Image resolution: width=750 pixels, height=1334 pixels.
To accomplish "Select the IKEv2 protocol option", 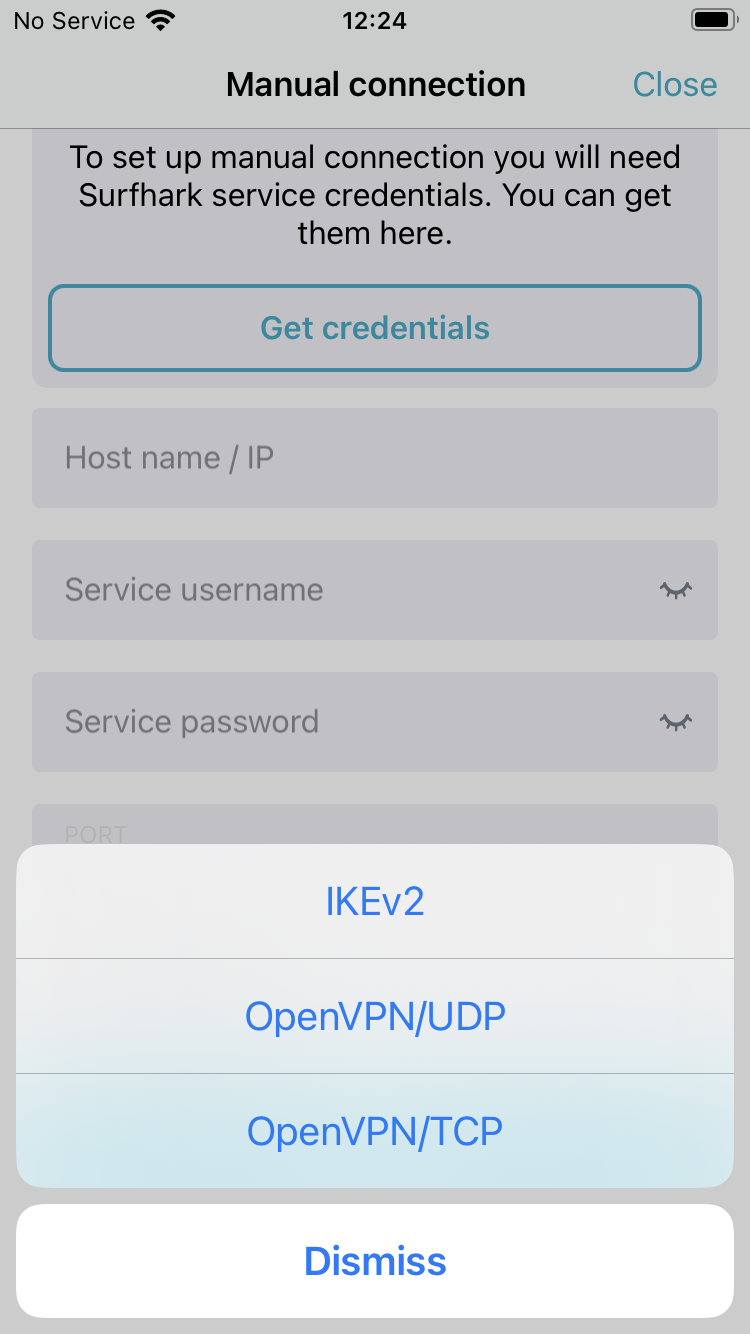I will (375, 902).
